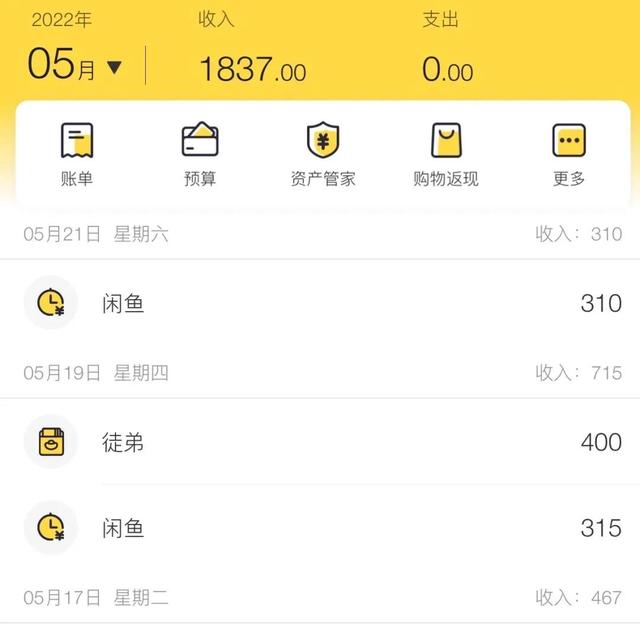Open 购物返现 shopping cashback
Screen dimensions: 640x627
pyautogui.click(x=446, y=155)
